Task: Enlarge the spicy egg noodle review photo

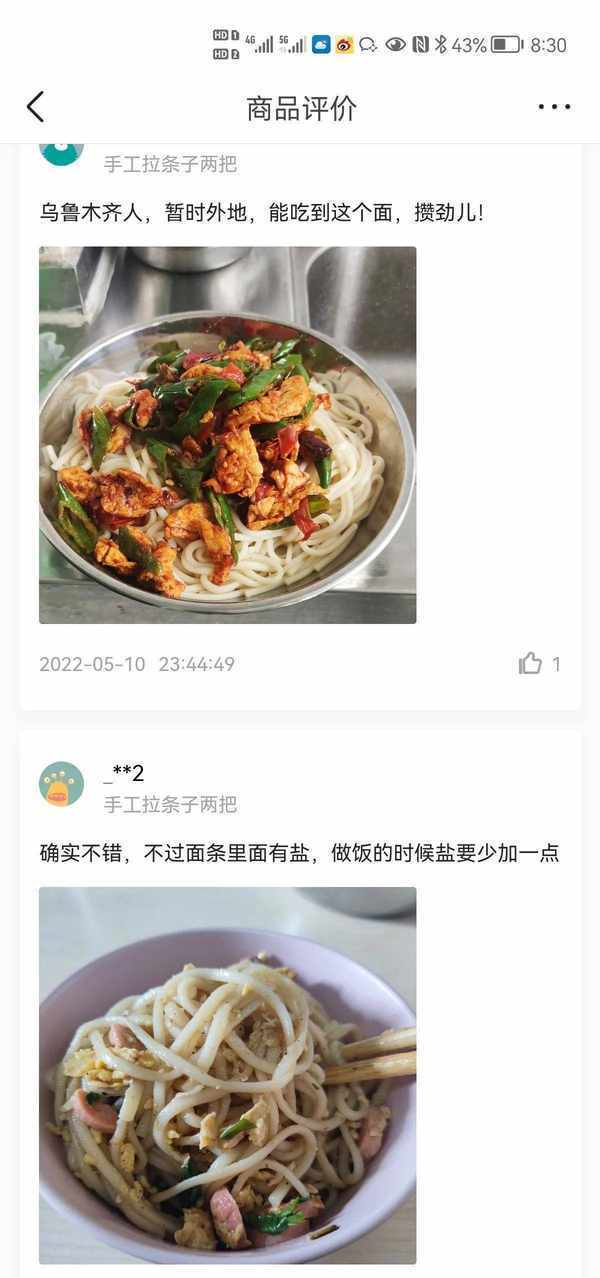Action: pos(227,435)
